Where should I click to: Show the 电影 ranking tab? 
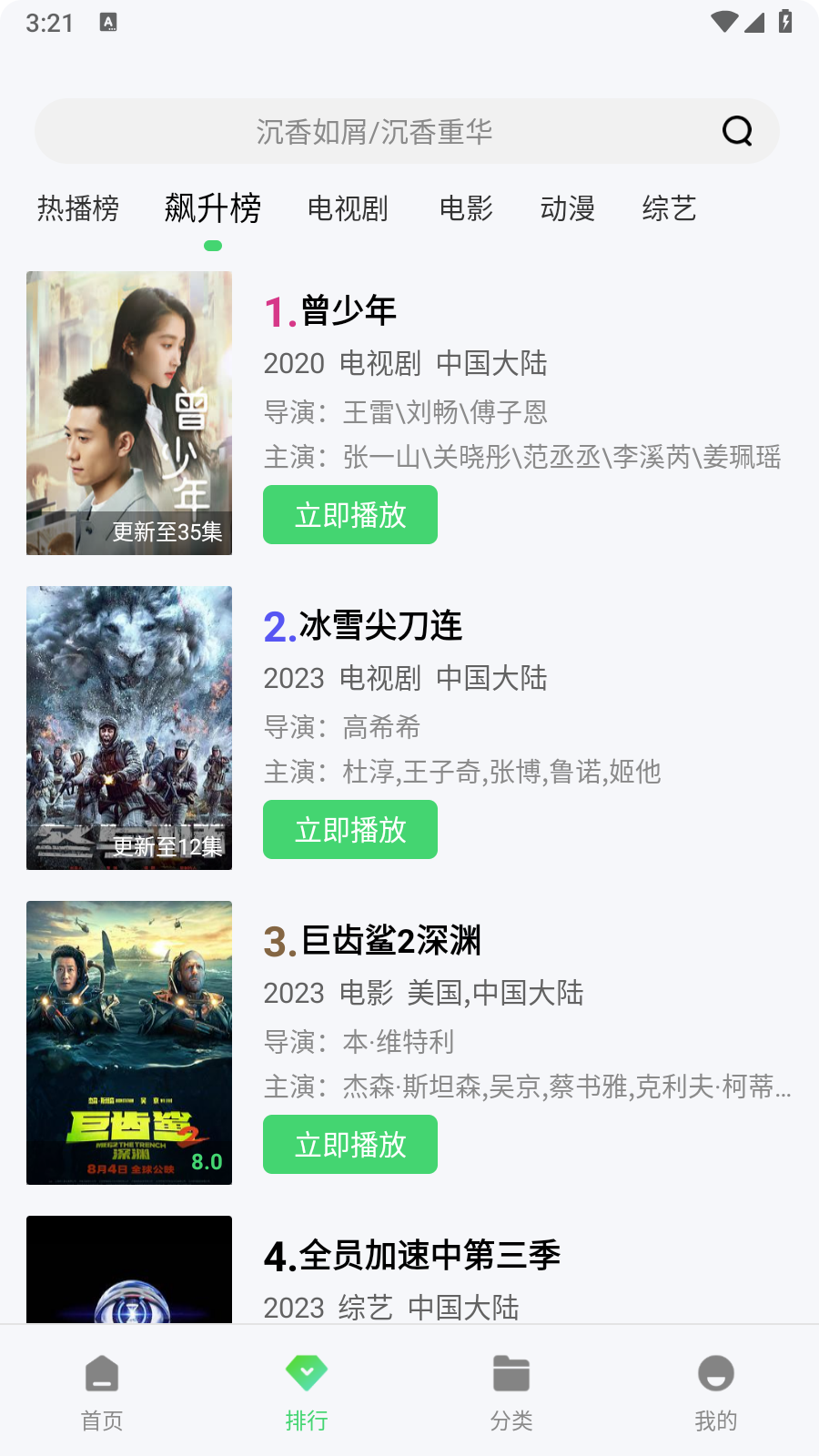[466, 209]
